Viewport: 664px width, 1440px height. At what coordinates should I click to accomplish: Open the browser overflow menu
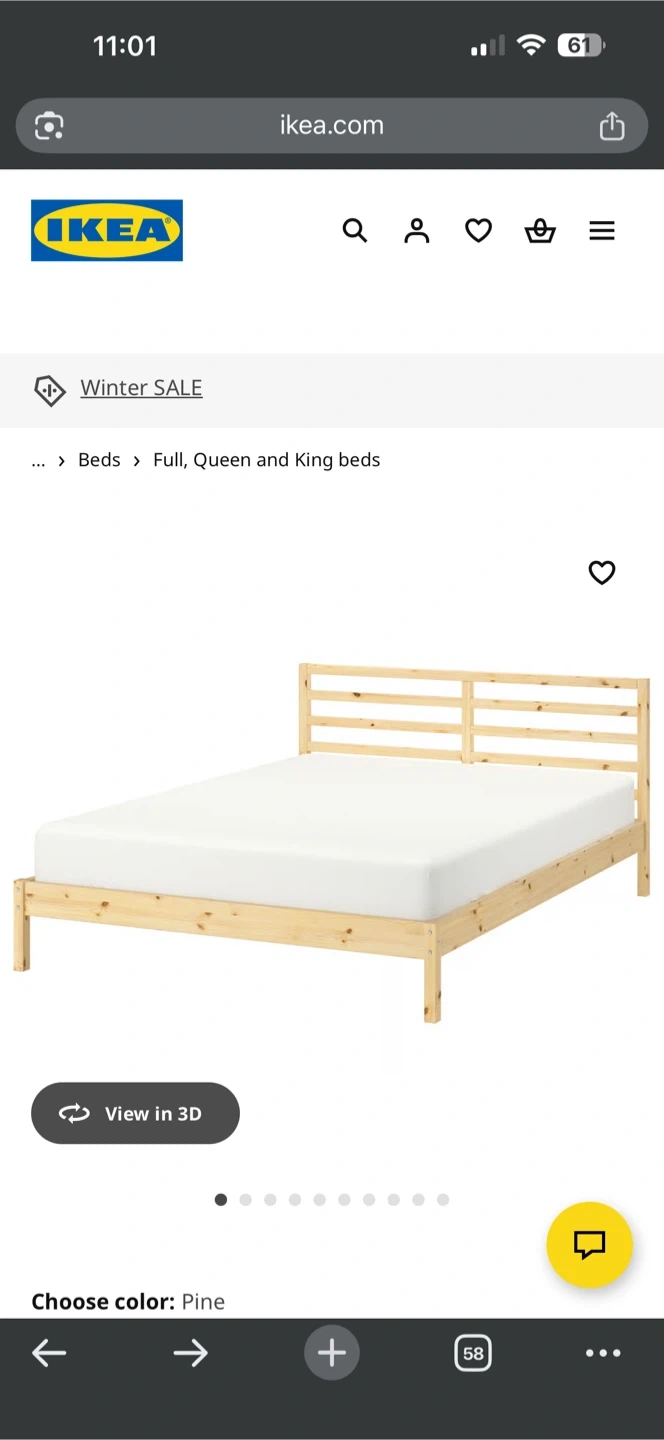(603, 1353)
